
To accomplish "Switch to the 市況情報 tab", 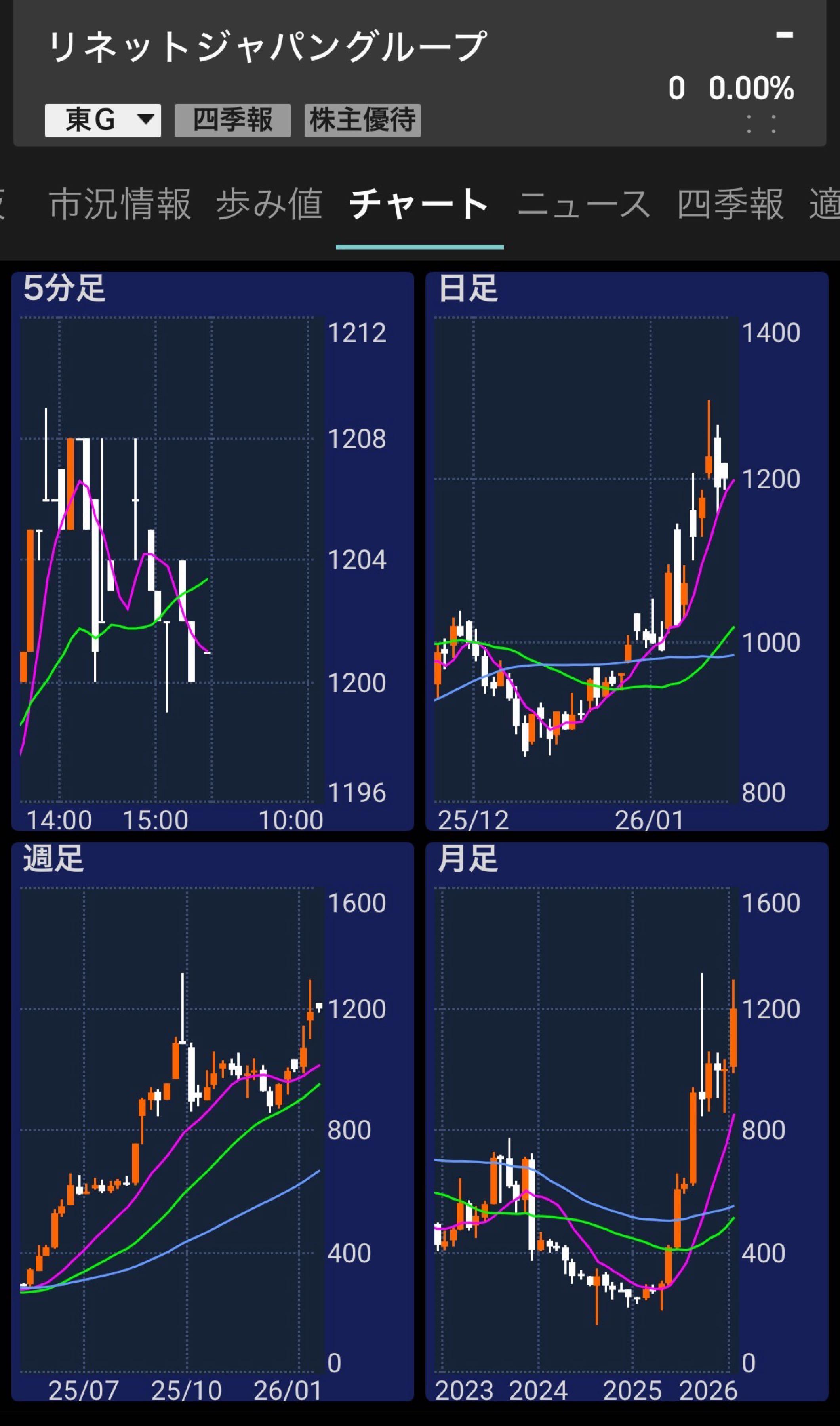I will tap(120, 204).
